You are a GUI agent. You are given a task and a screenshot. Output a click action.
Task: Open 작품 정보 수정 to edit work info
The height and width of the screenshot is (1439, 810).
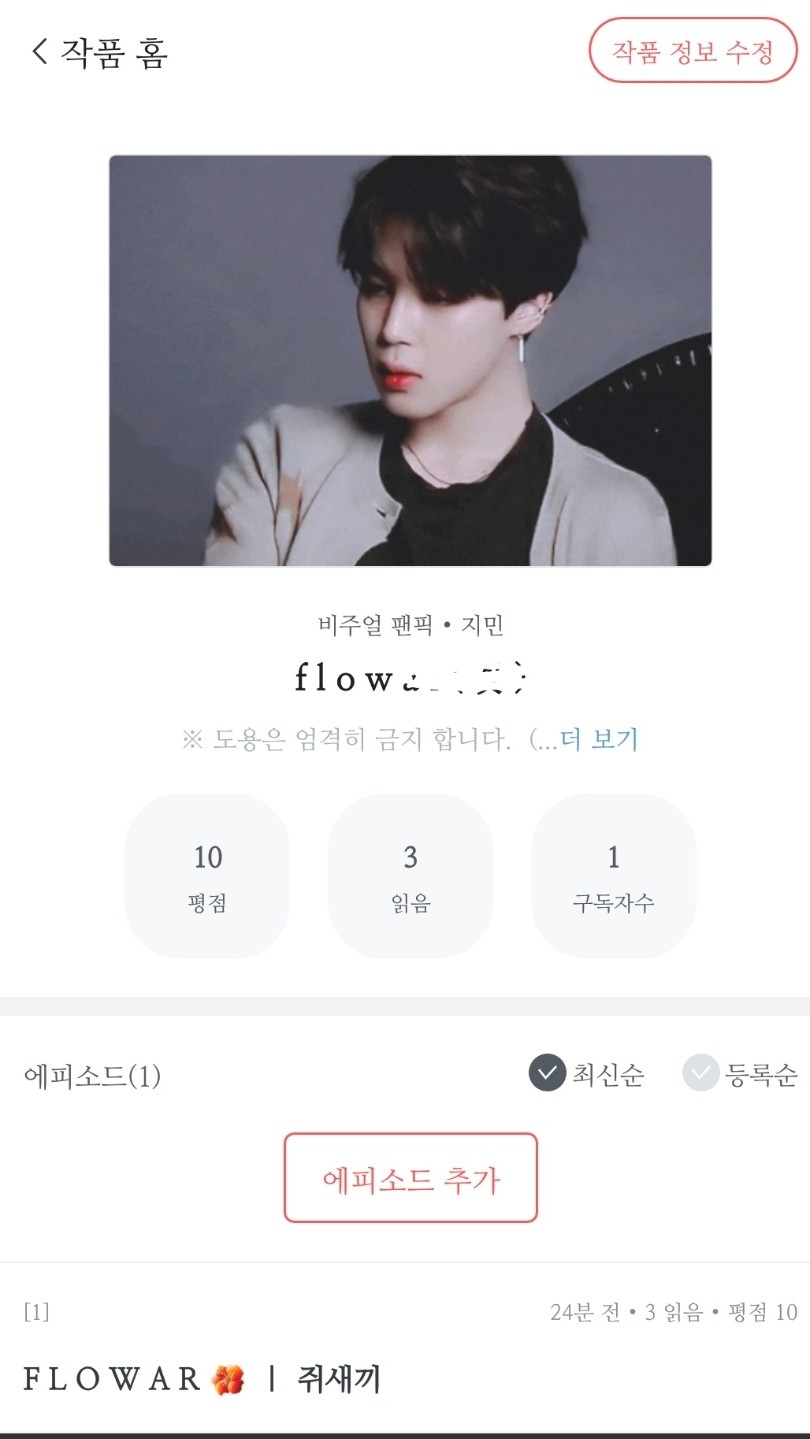(x=693, y=51)
